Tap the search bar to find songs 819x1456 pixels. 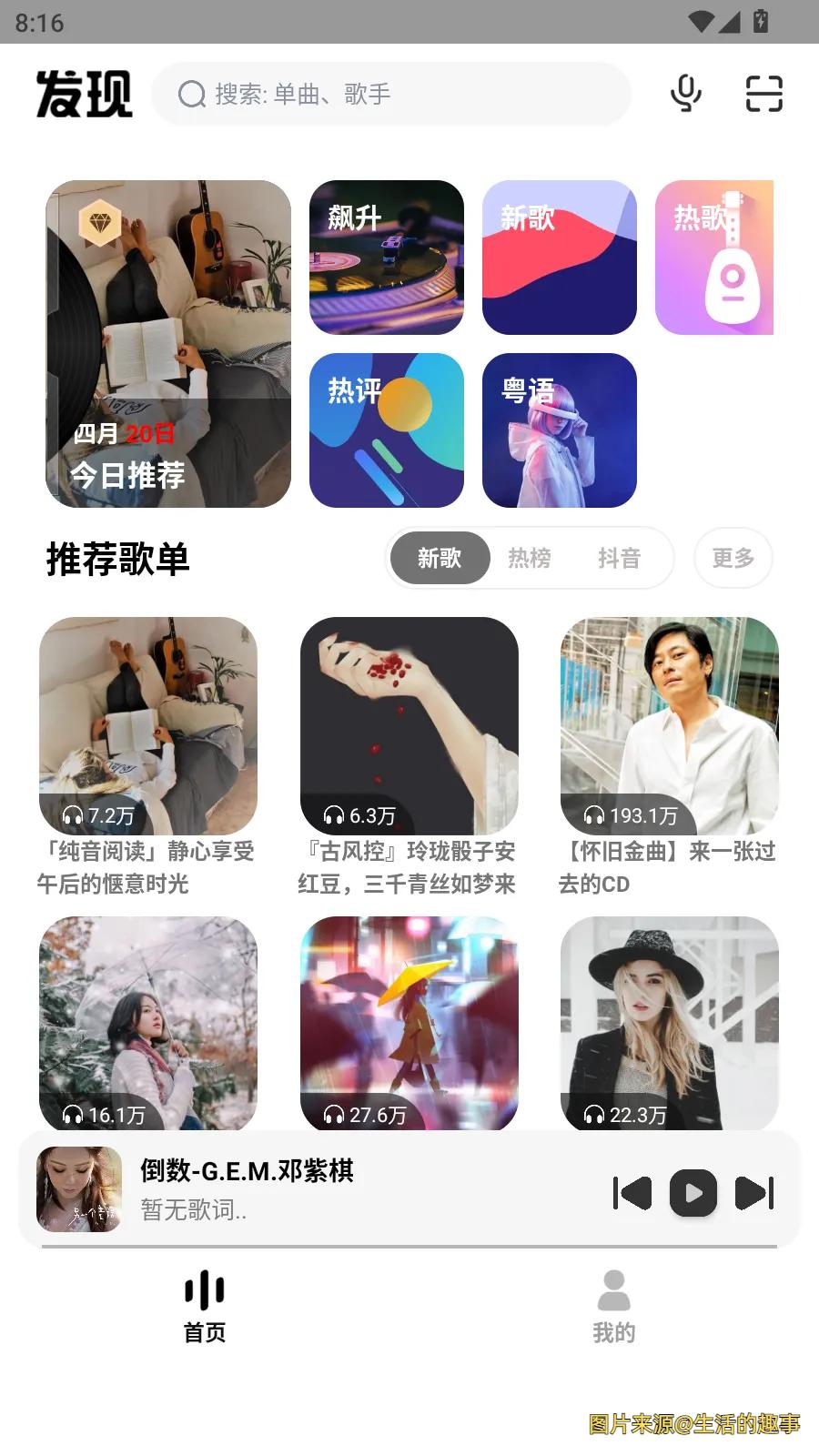tap(393, 94)
